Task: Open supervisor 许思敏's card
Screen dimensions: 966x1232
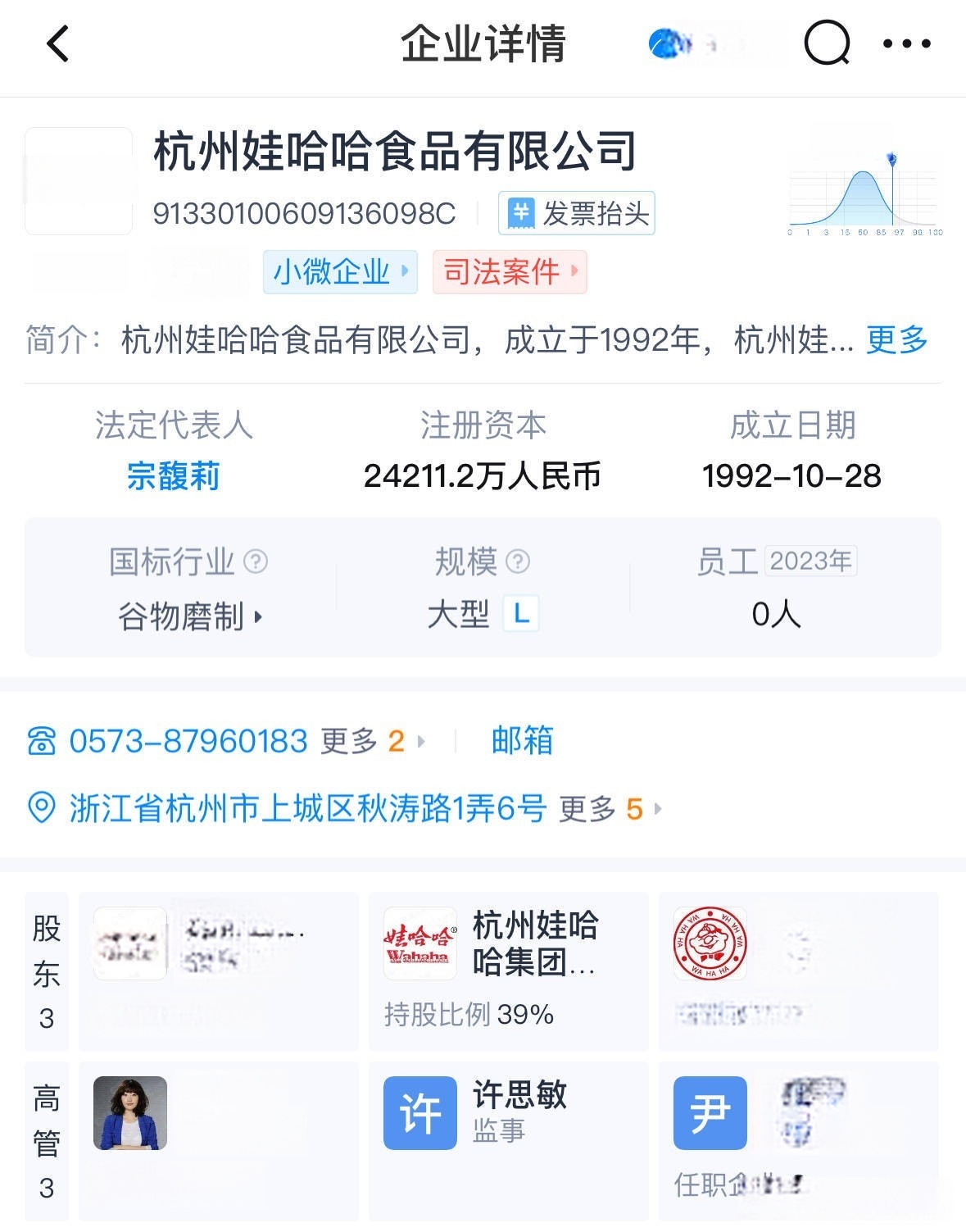Action: 508,1139
